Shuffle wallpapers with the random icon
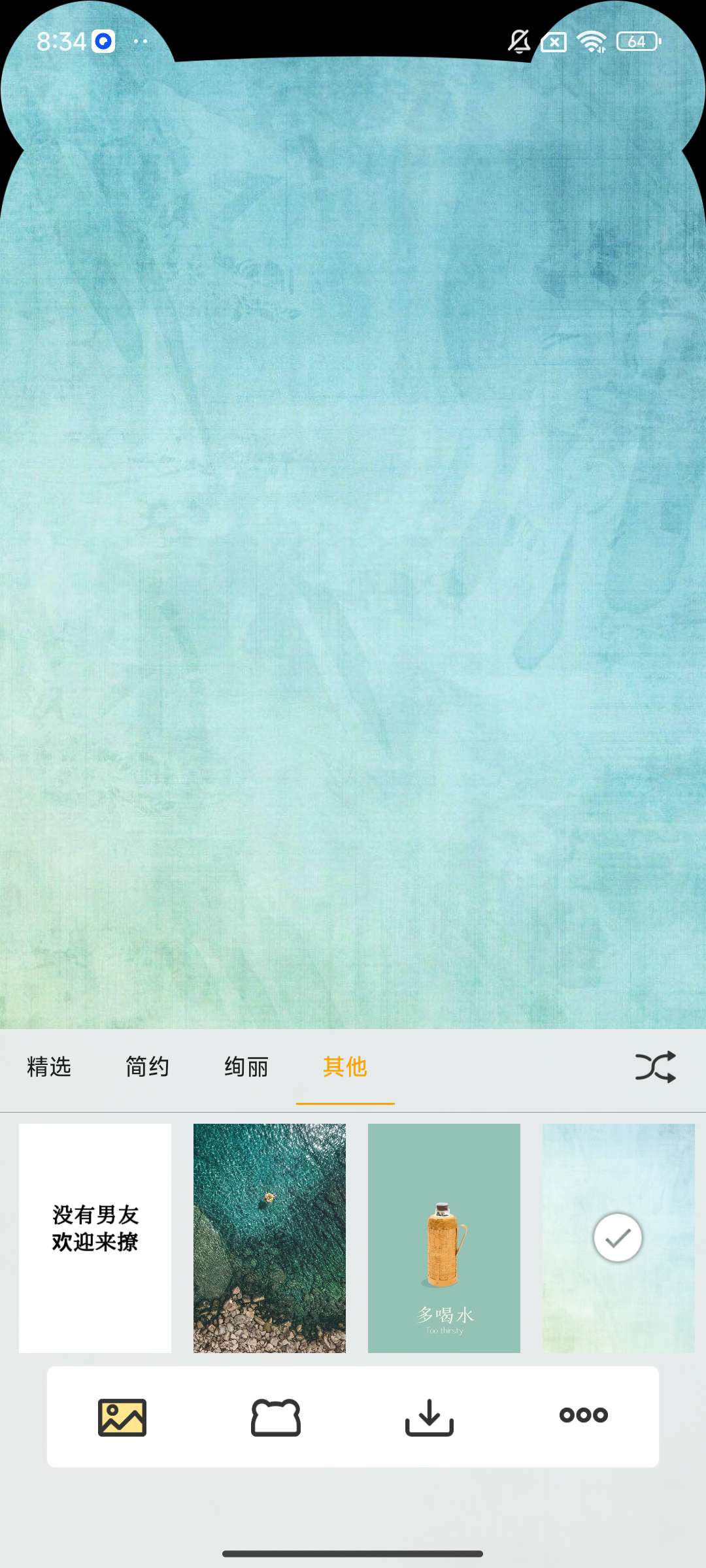 click(x=655, y=1067)
